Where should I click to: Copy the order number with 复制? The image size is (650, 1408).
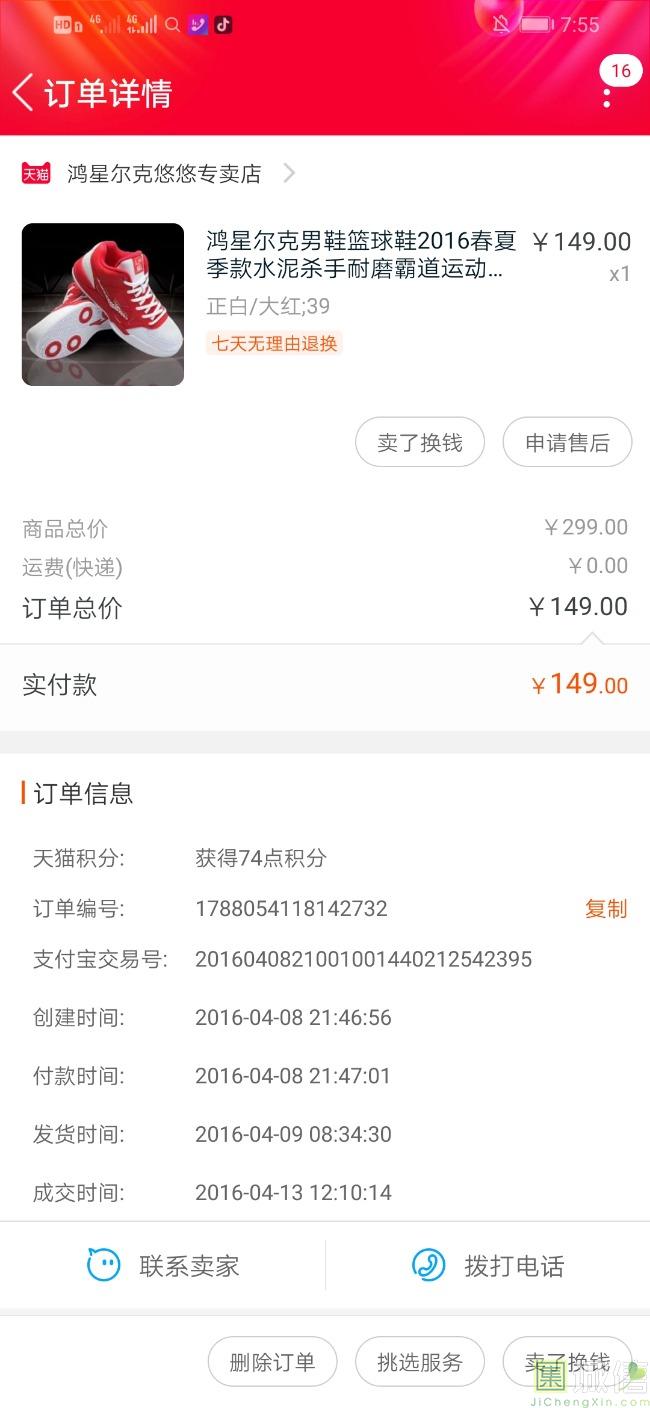[x=606, y=909]
